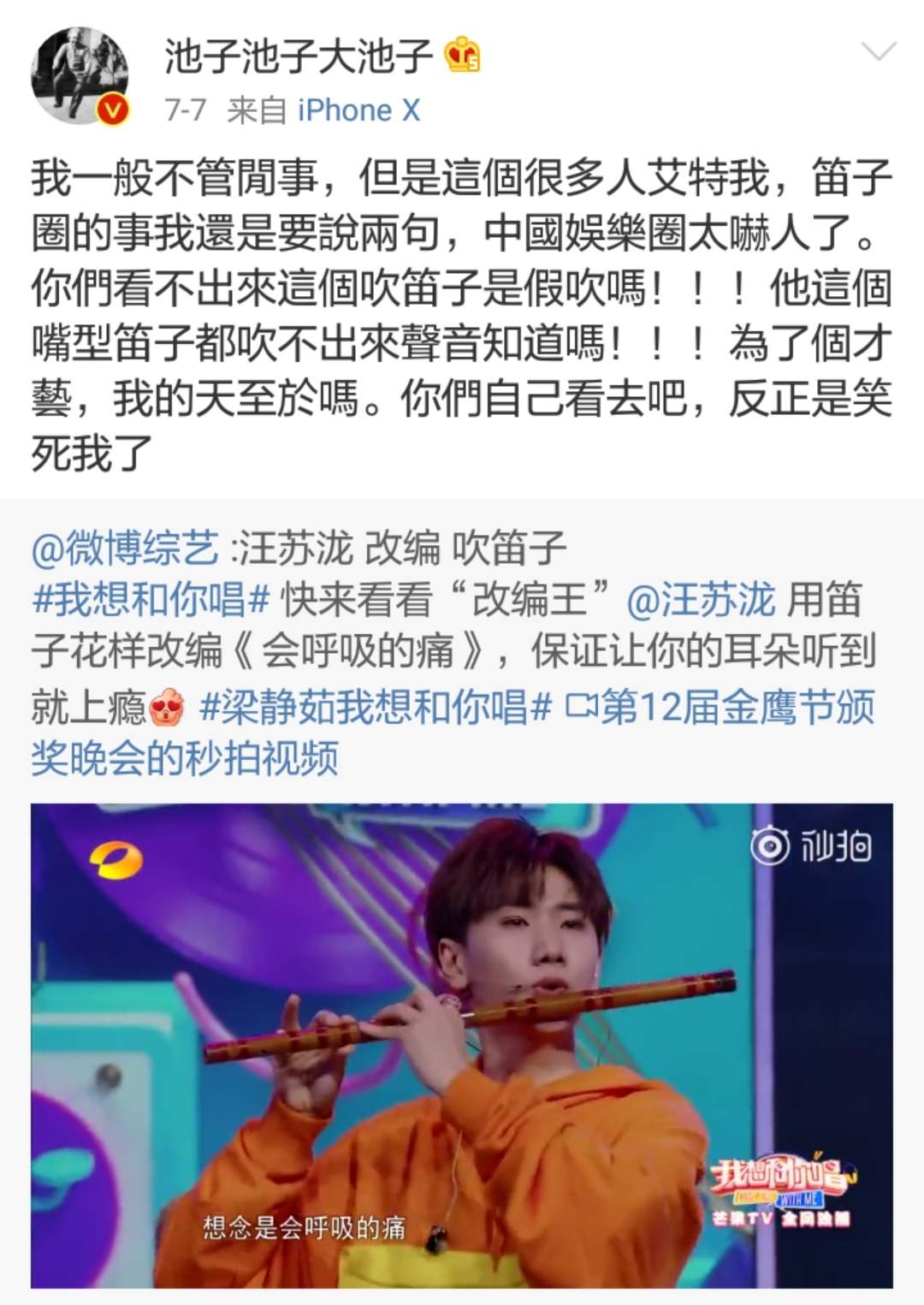The height and width of the screenshot is (1305, 924).
Task: Play the flute performance video thumbnail
Action: click(x=461, y=1045)
